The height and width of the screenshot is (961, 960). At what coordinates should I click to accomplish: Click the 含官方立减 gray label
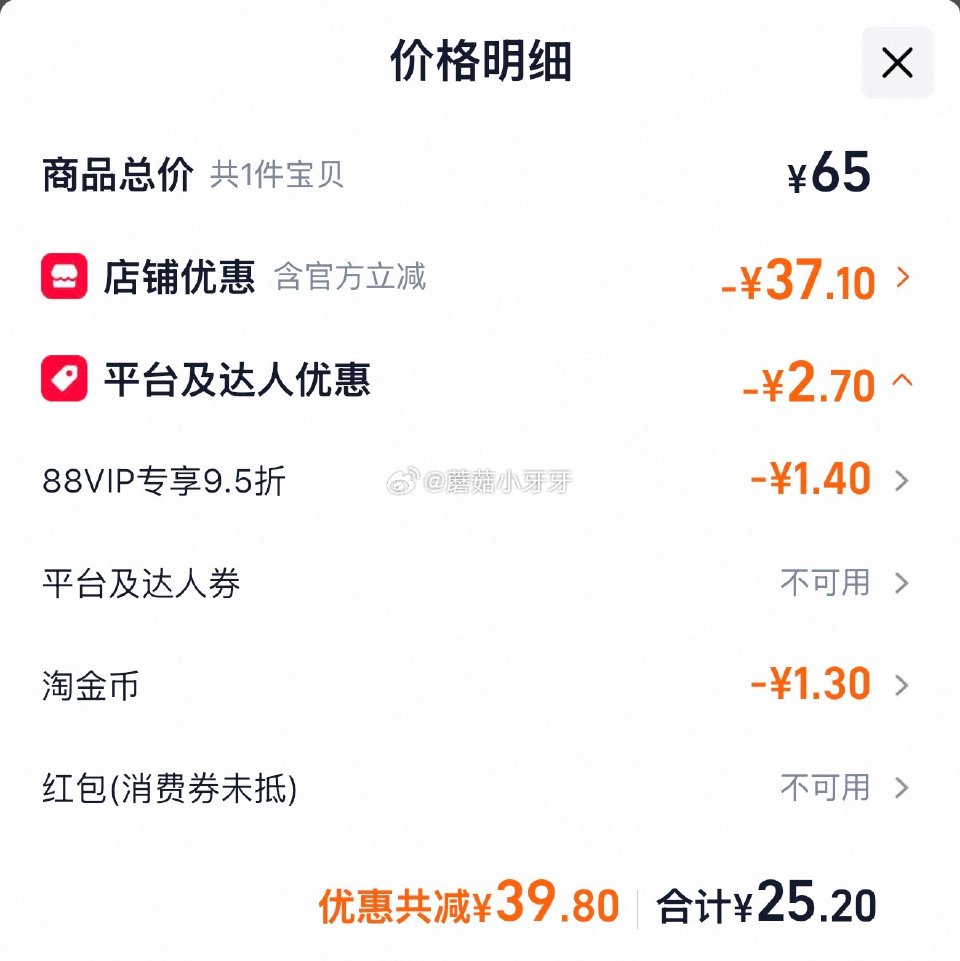coord(352,280)
